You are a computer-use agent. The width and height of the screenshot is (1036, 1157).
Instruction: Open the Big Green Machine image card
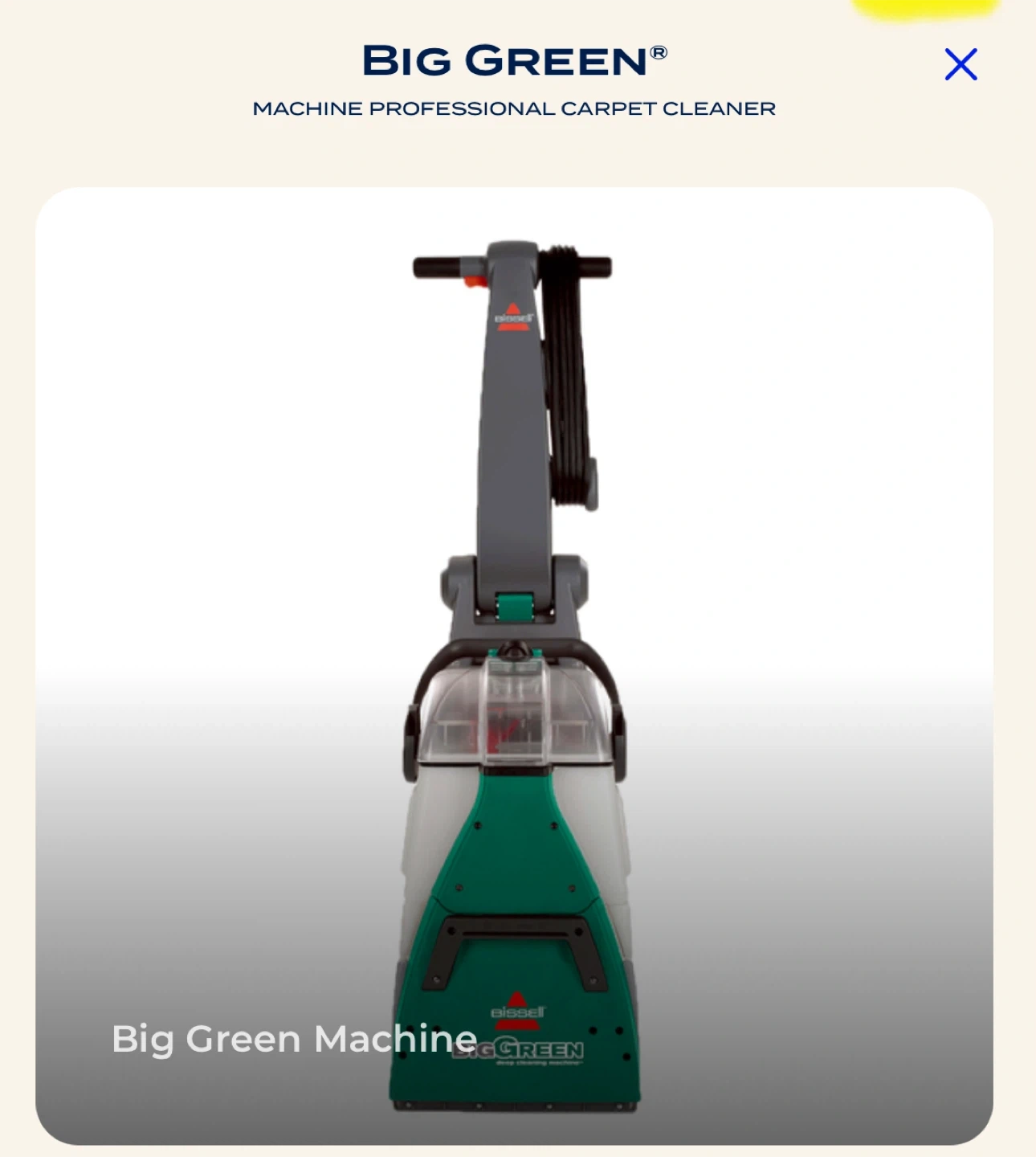[514, 665]
